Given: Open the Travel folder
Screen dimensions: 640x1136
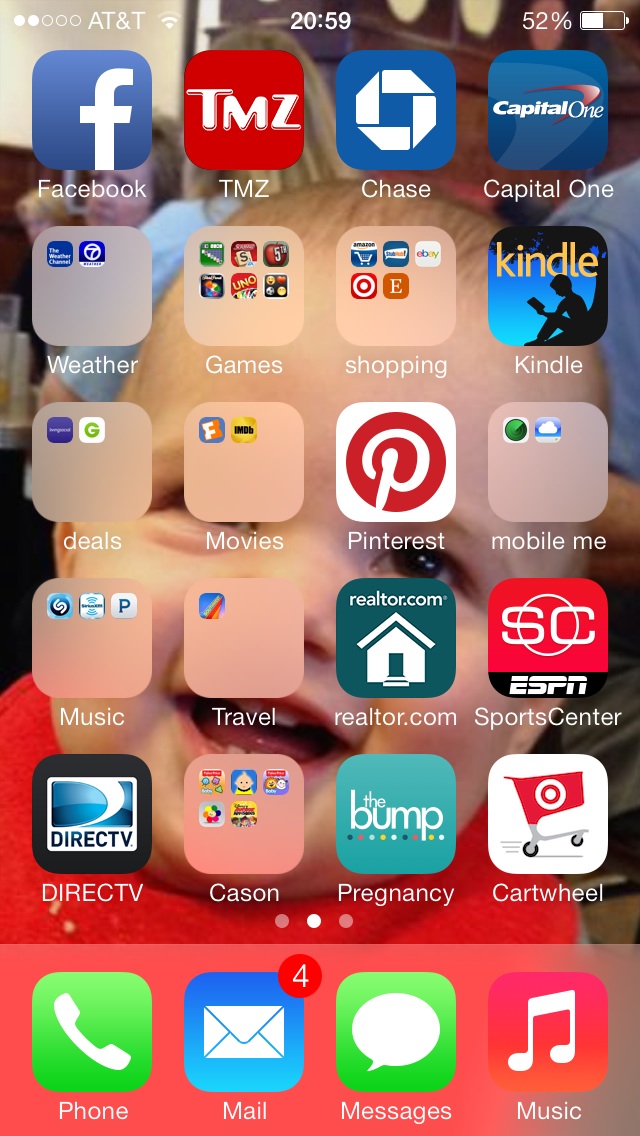Looking at the screenshot, I should (244, 638).
